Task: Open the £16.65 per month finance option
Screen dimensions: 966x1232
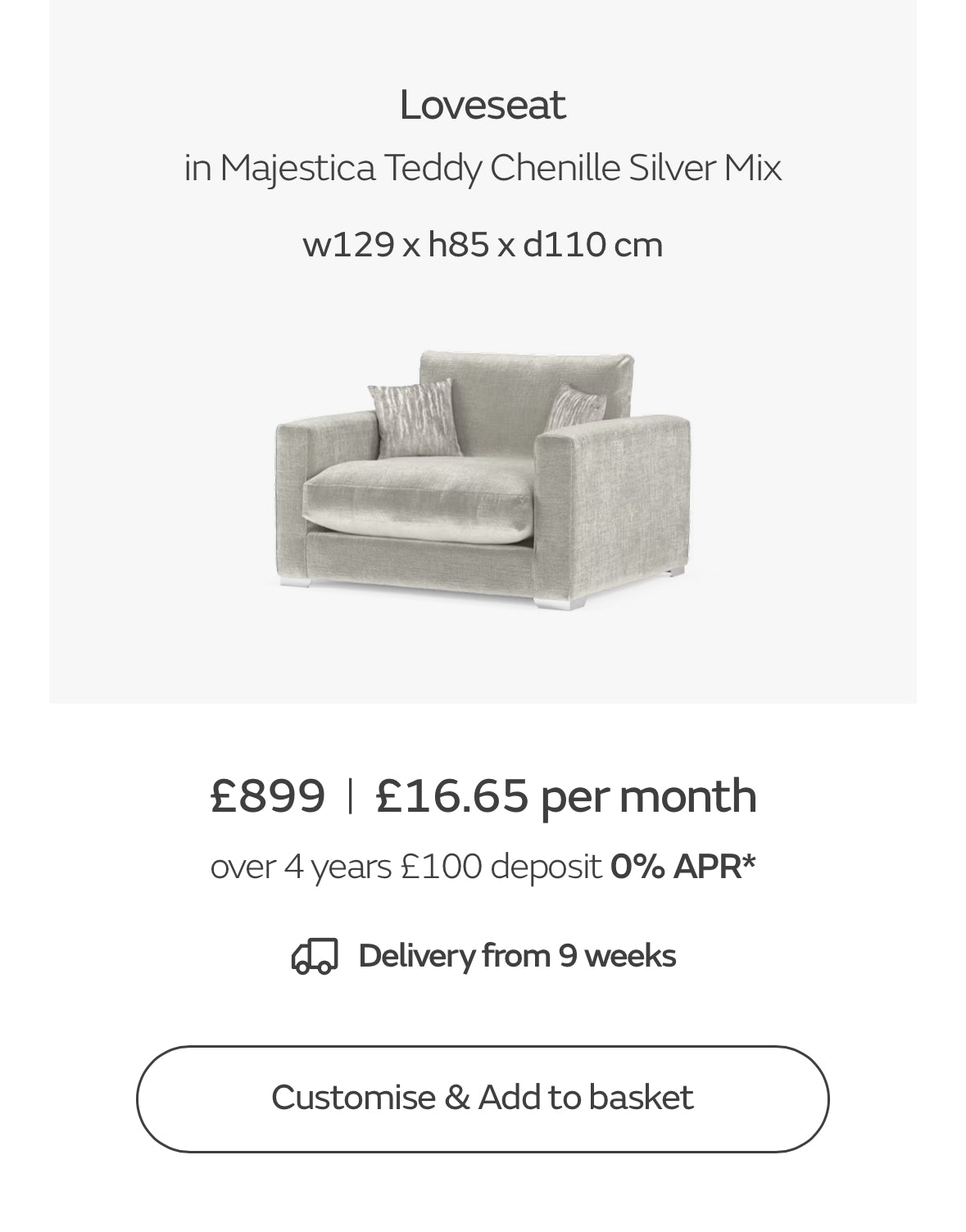Action: [x=564, y=794]
